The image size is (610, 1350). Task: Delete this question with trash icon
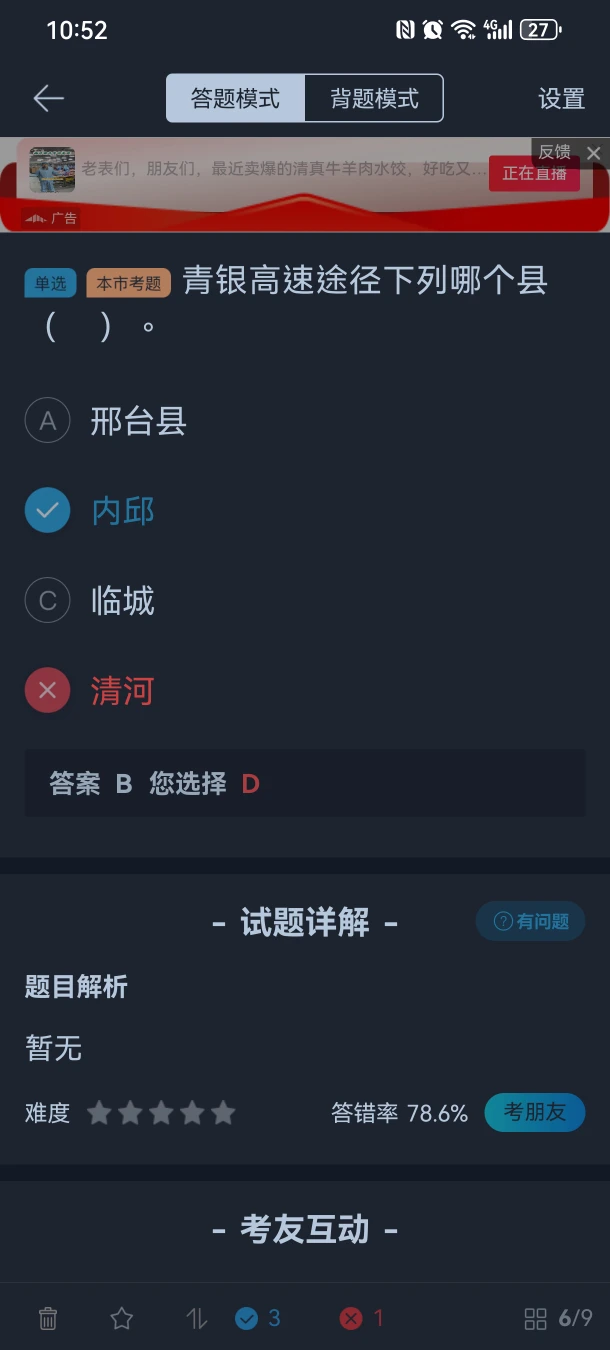(x=48, y=1319)
